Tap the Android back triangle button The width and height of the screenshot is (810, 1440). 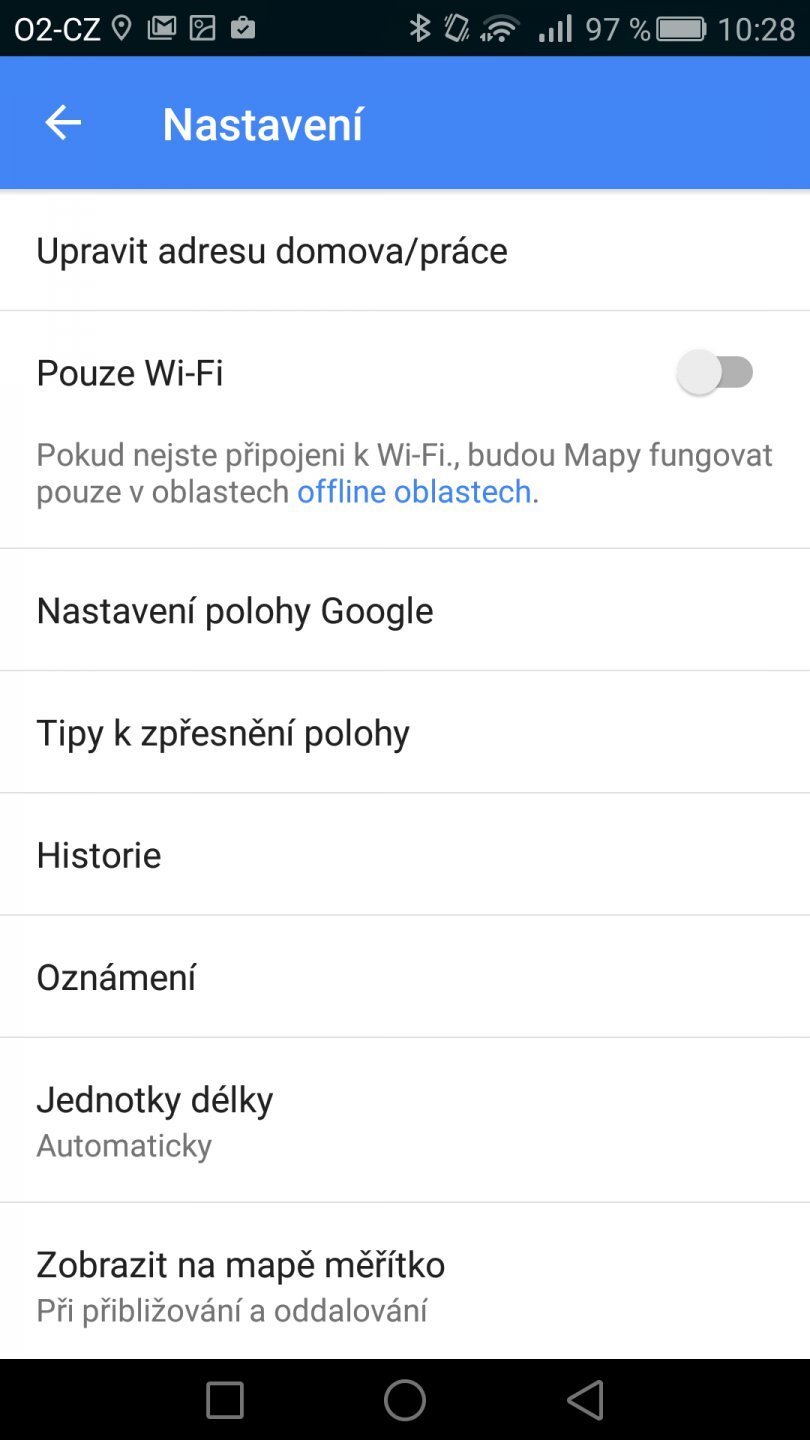point(585,1399)
